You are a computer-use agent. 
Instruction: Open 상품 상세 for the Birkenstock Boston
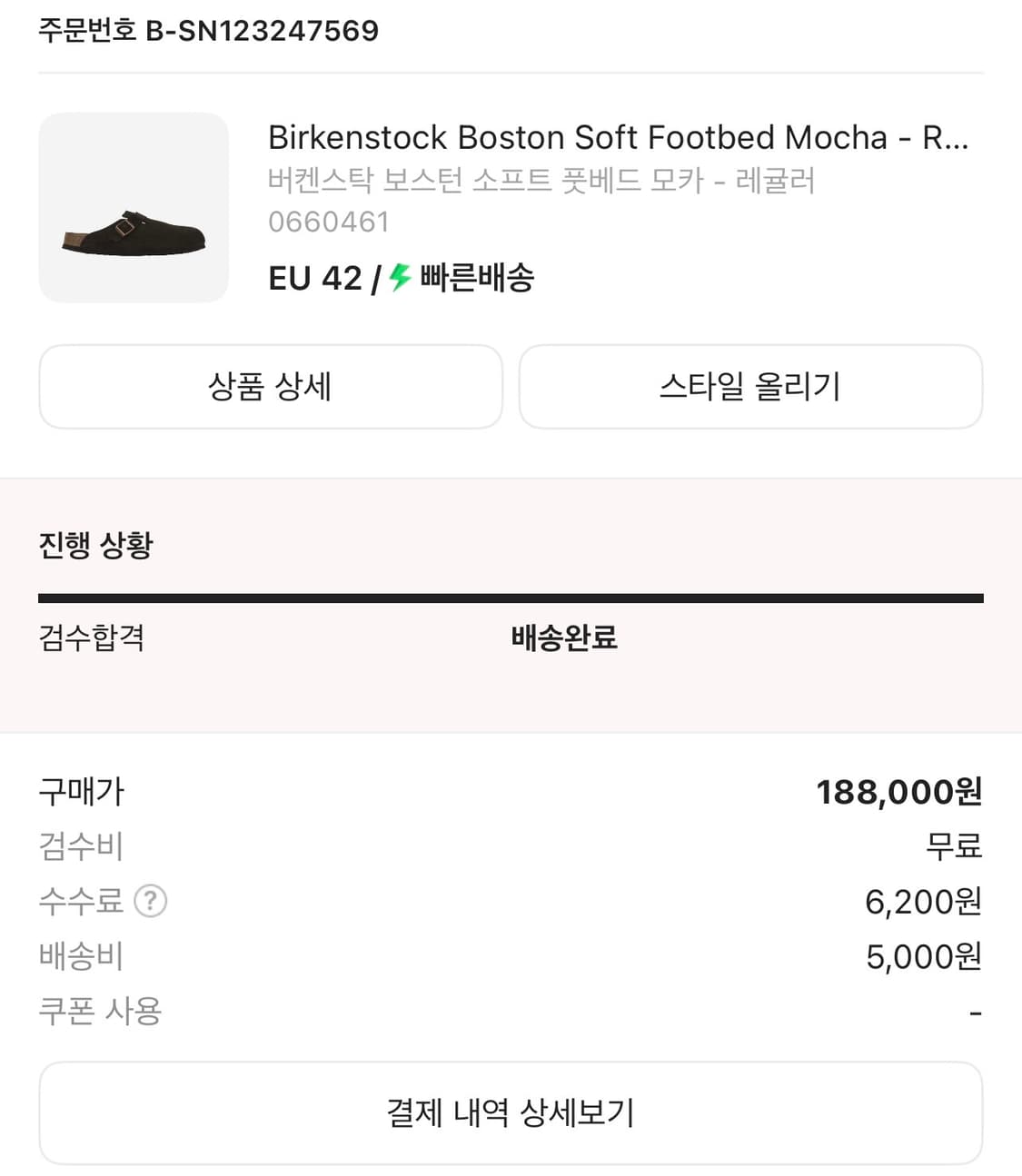[x=270, y=387]
